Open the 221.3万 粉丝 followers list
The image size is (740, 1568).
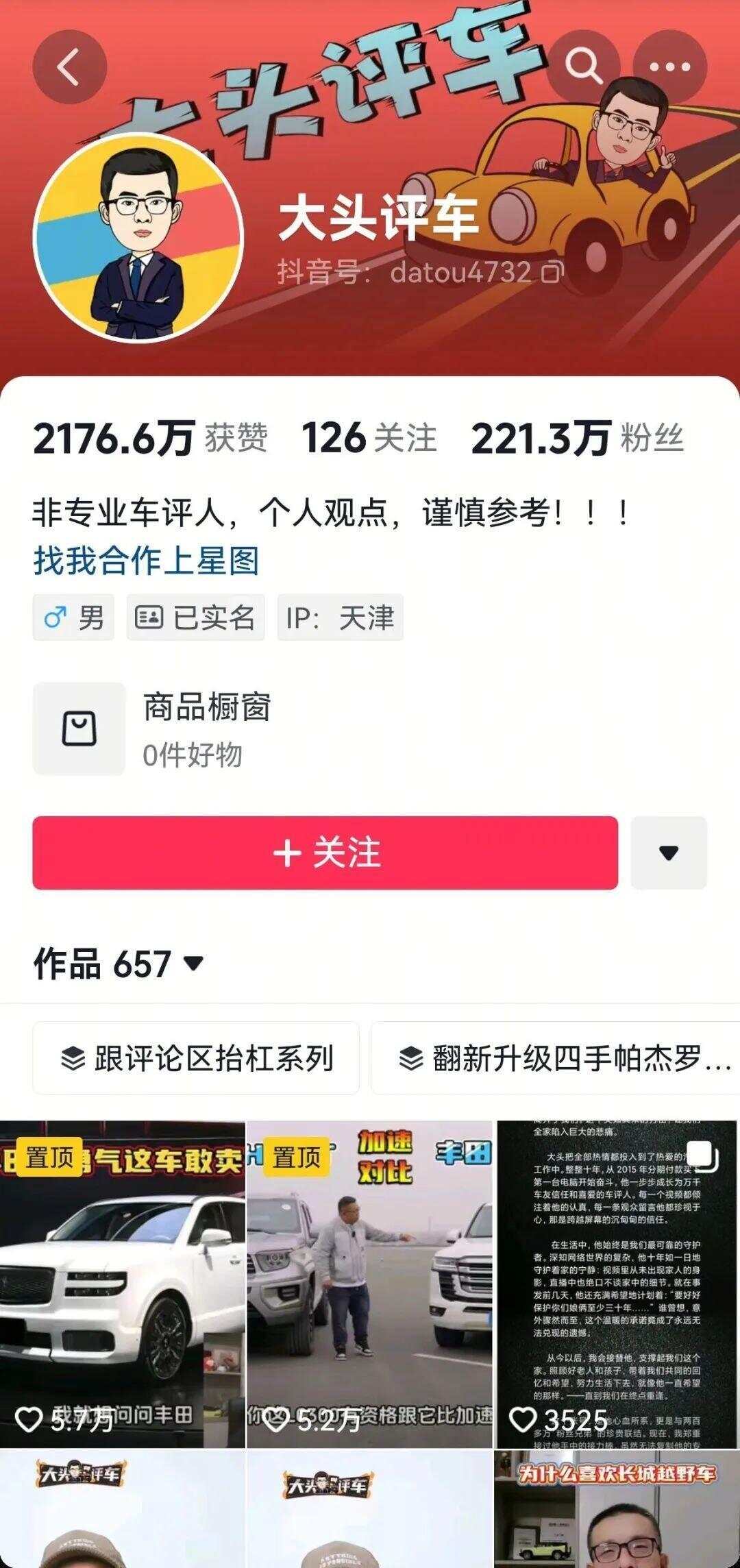pos(577,438)
